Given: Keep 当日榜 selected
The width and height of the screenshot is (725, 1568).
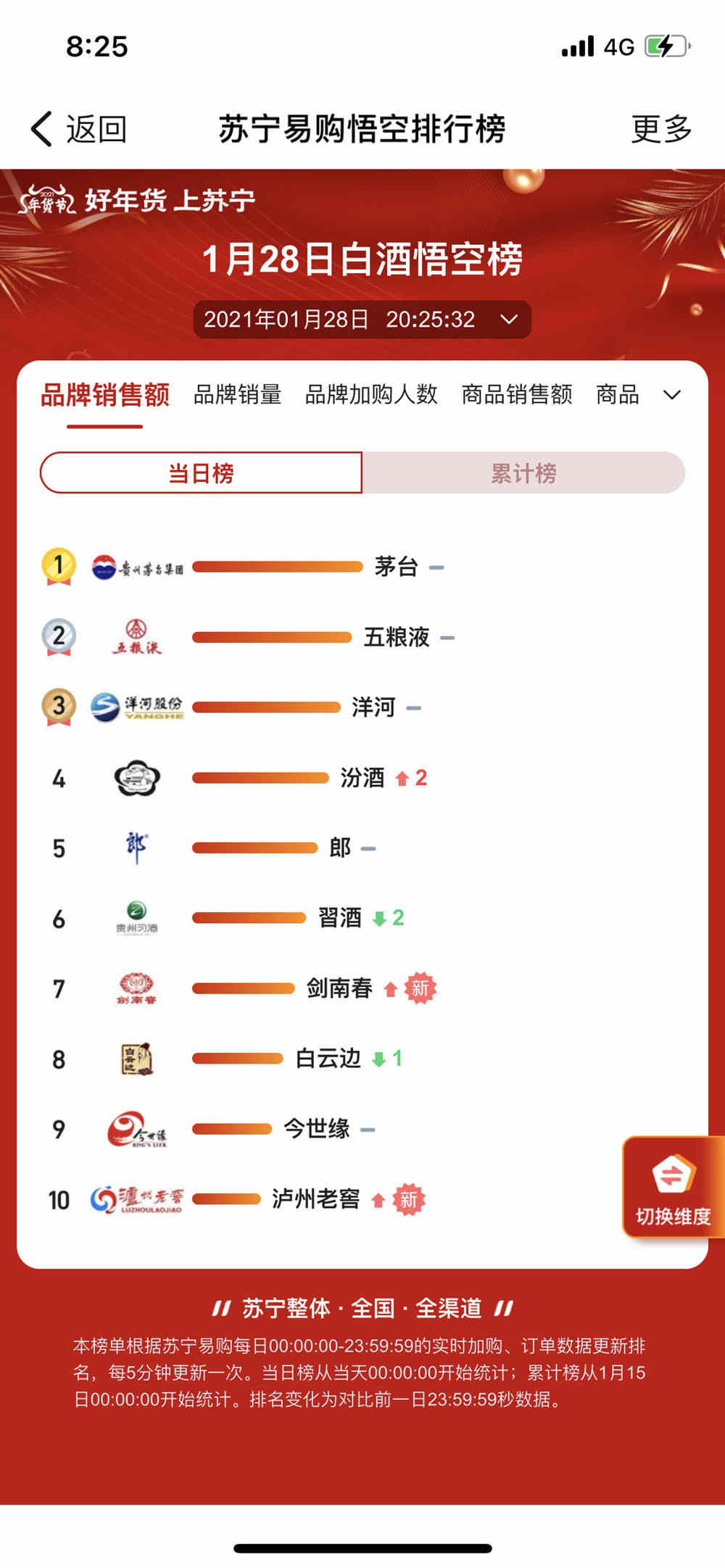Looking at the screenshot, I should click(x=202, y=472).
